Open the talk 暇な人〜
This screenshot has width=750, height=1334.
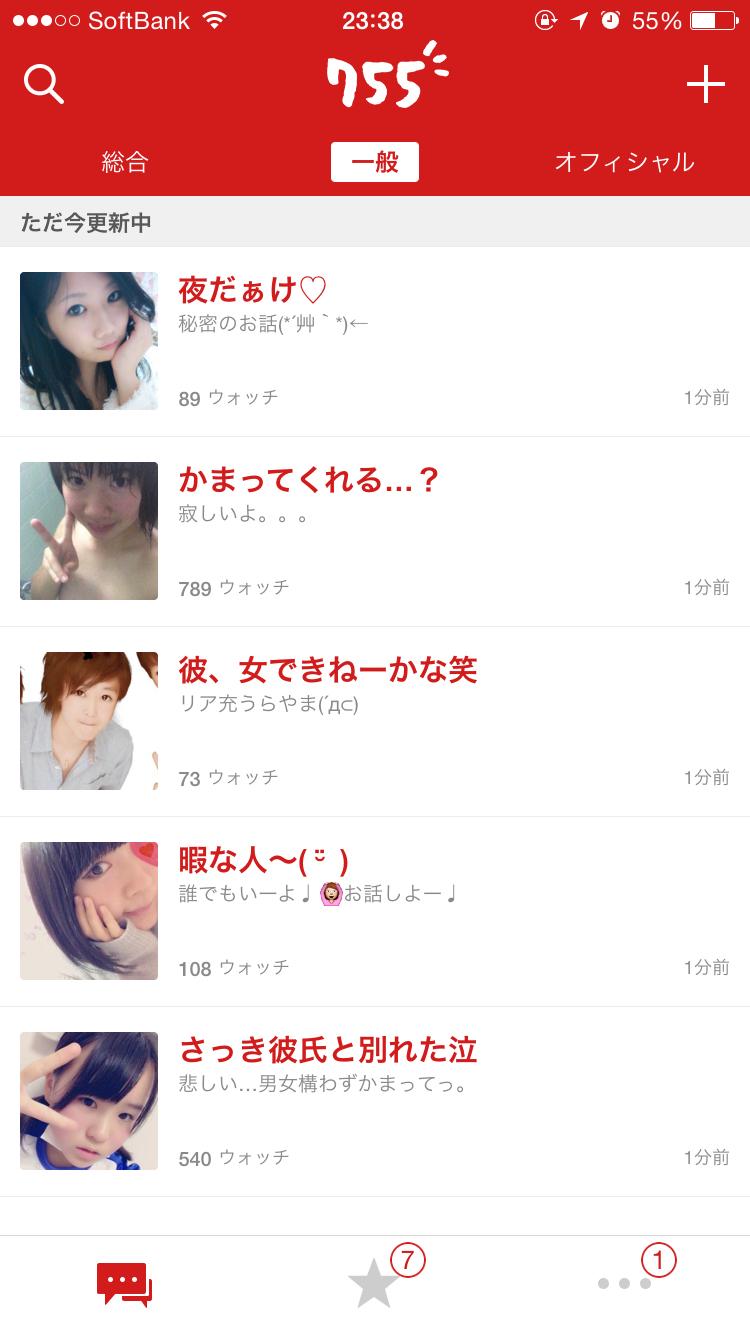(x=375, y=912)
